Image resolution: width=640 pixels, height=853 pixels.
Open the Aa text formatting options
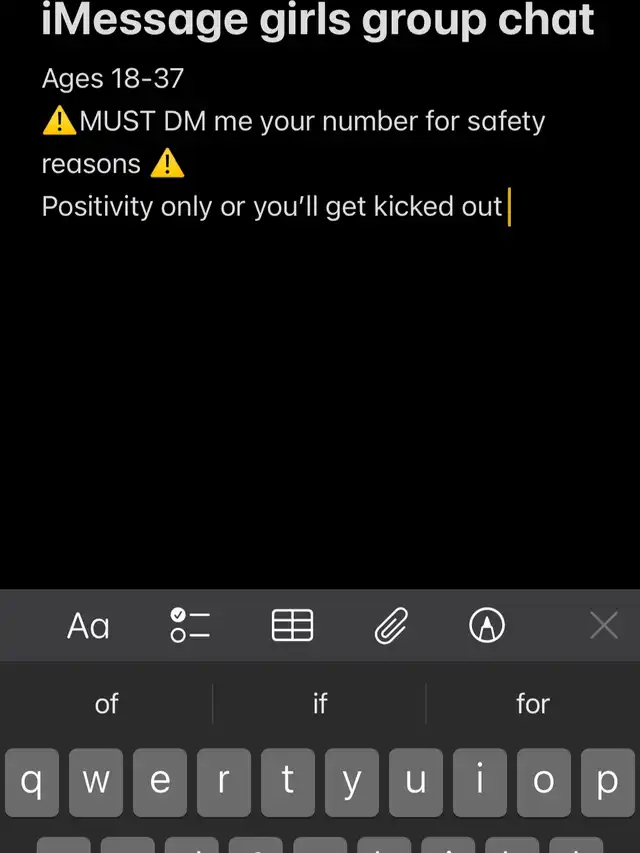tap(88, 626)
